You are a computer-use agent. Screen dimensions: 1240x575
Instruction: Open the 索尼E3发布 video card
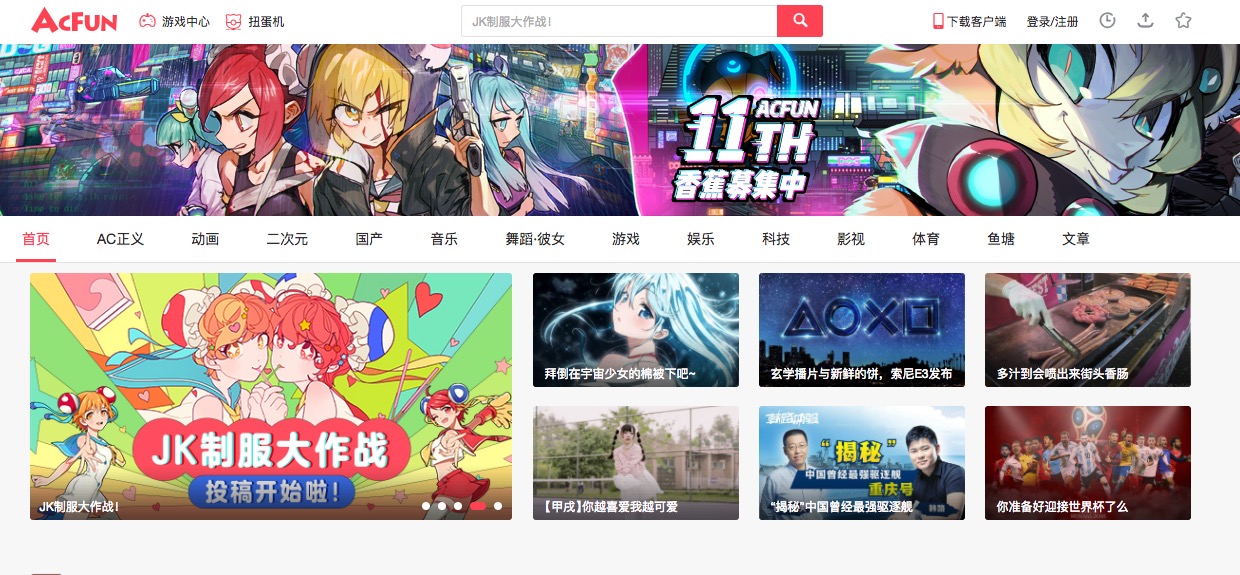click(x=862, y=330)
